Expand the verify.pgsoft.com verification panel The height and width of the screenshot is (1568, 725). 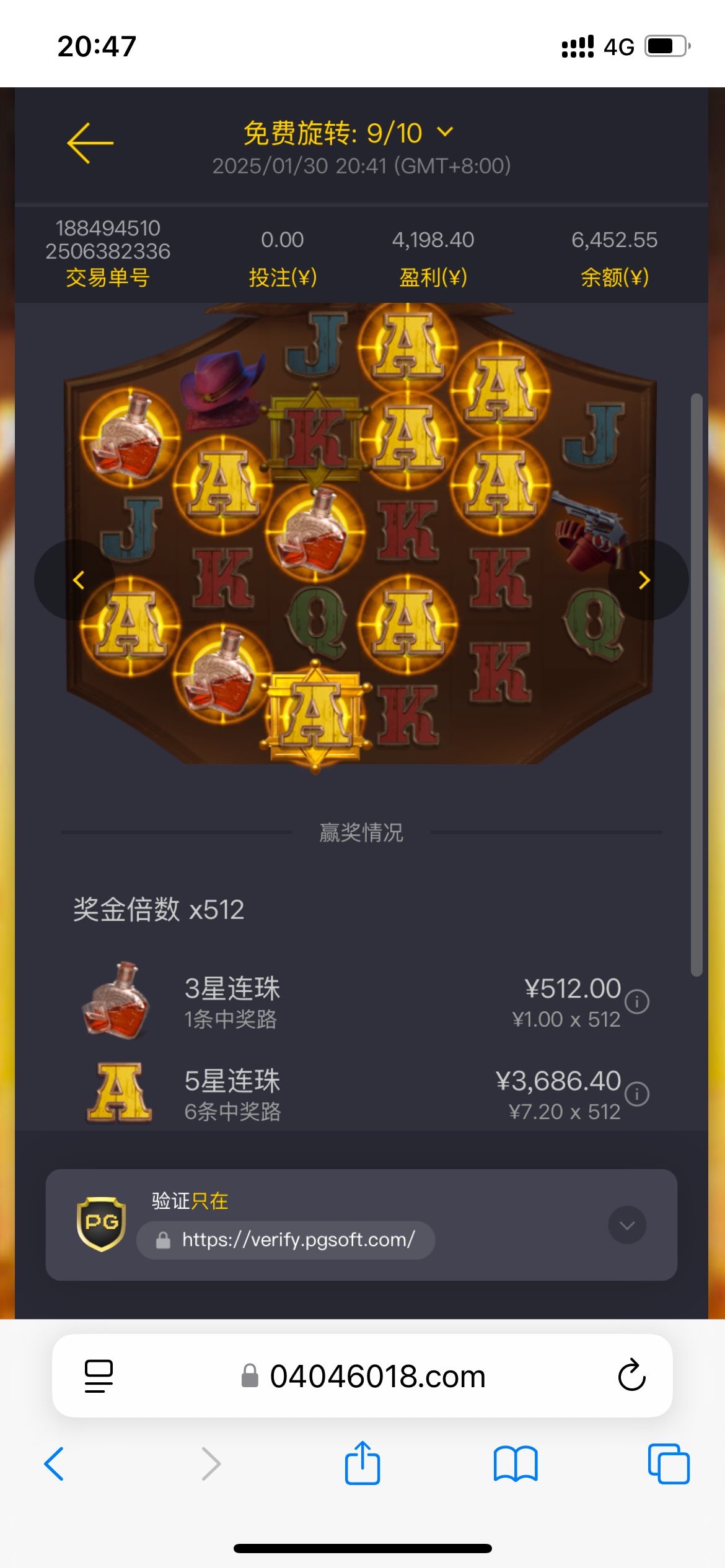click(x=627, y=1225)
